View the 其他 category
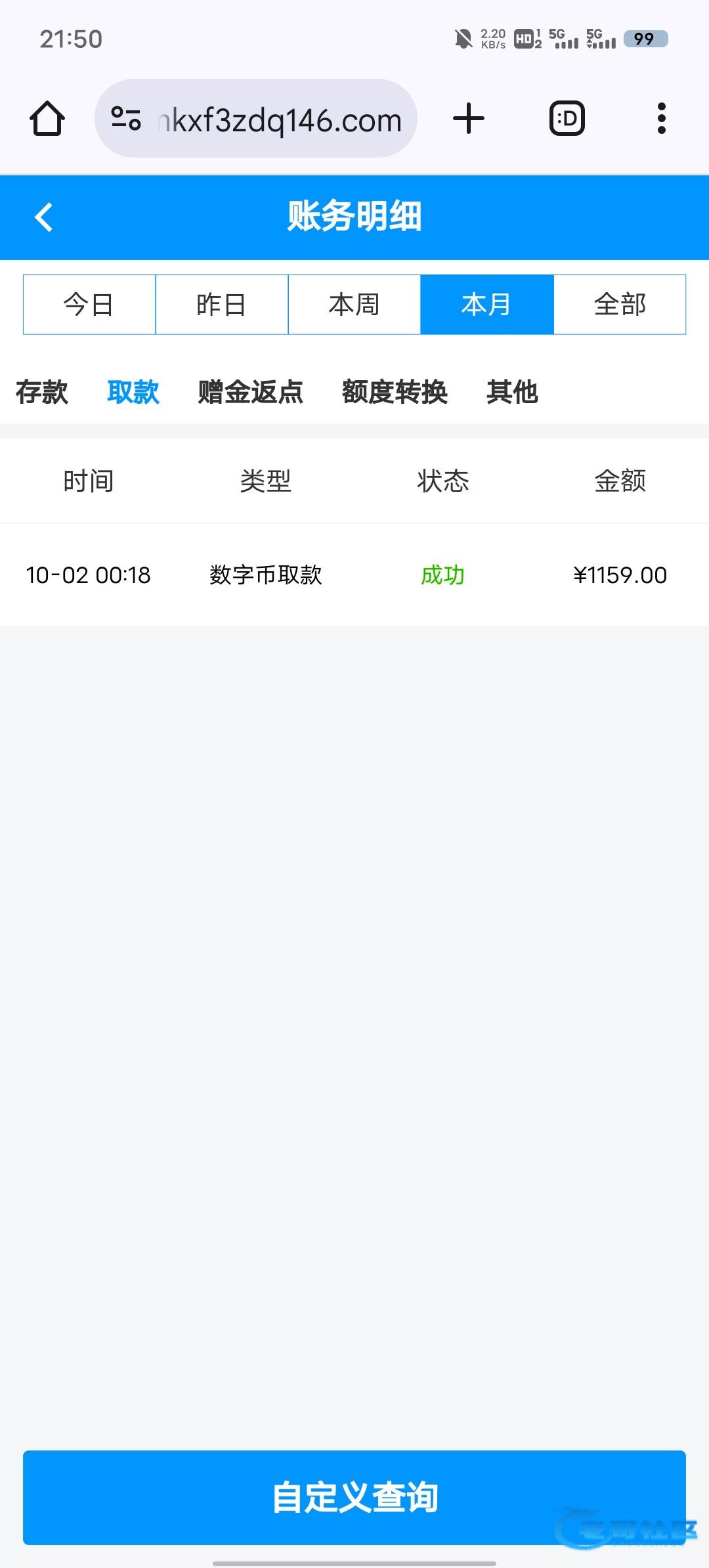The image size is (709, 1568). click(513, 392)
